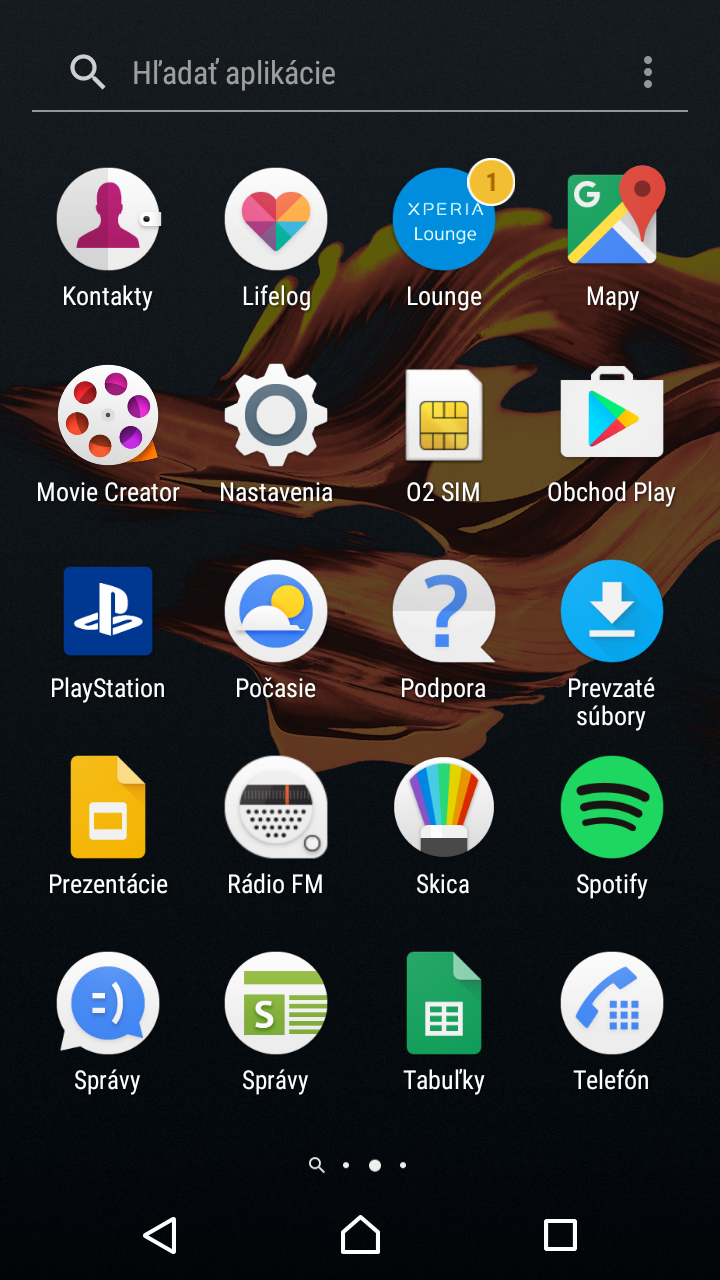This screenshot has height=1280, width=720.
Task: Tap the Hľadať aplikácie search field
Action: pos(340,72)
